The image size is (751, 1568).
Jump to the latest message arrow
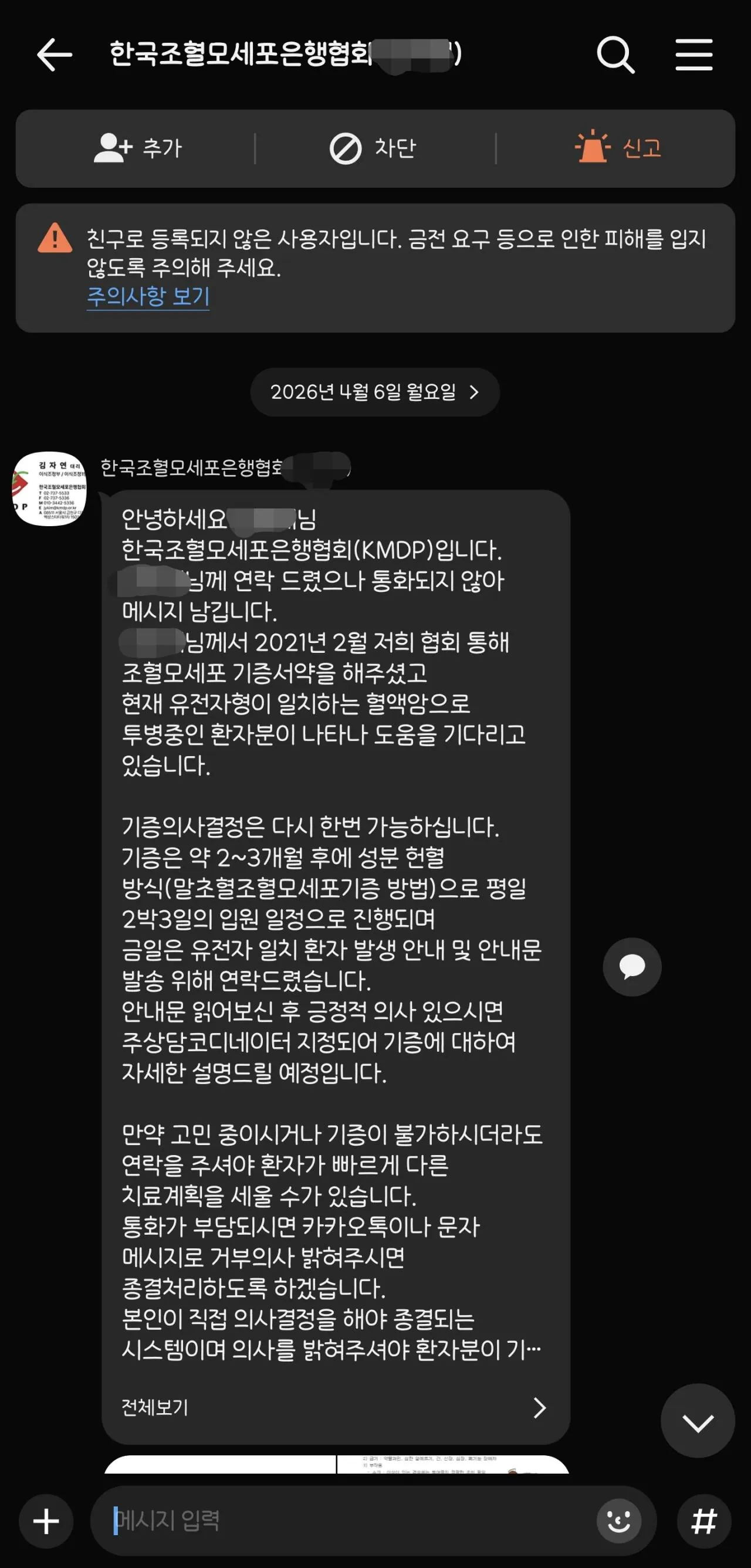pos(698,1422)
